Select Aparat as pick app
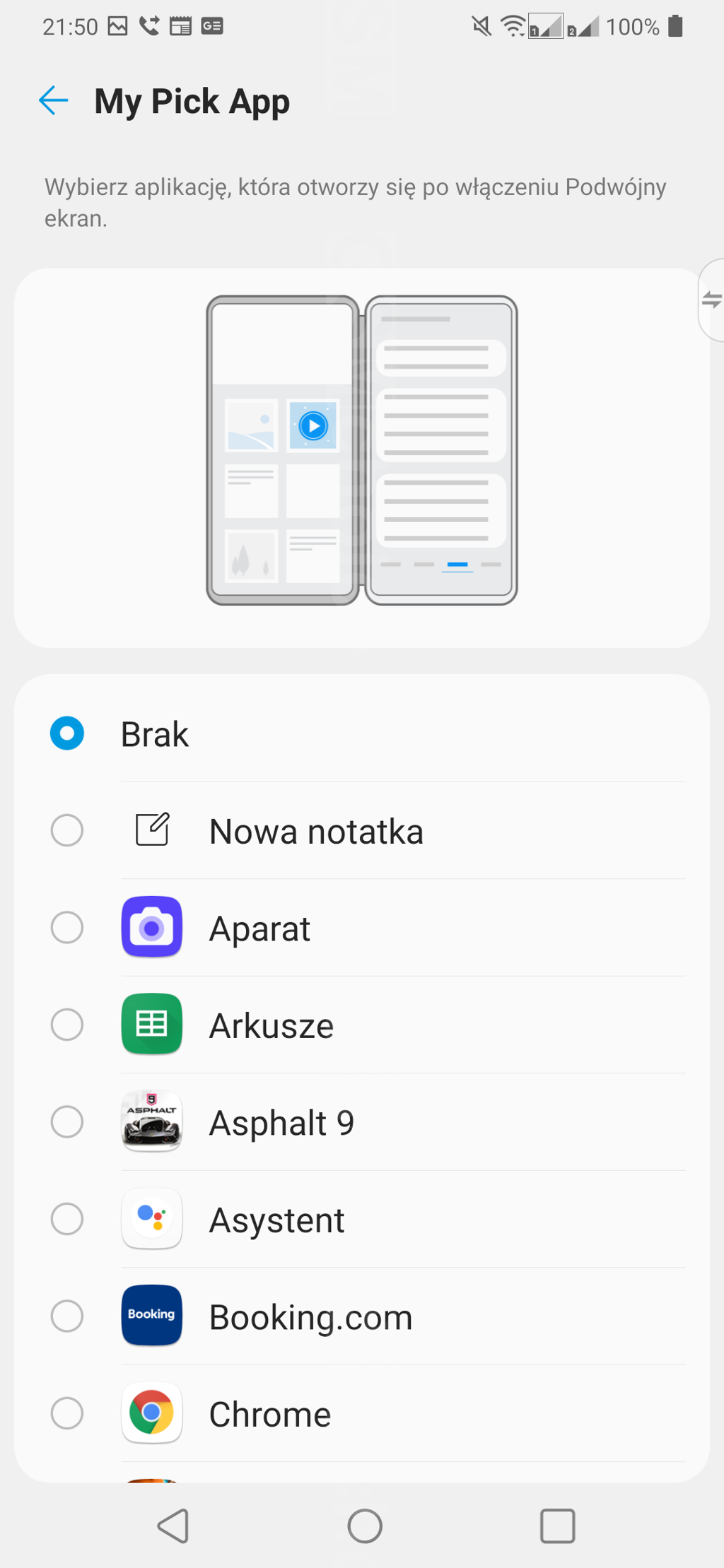This screenshot has width=724, height=1568. (x=362, y=927)
